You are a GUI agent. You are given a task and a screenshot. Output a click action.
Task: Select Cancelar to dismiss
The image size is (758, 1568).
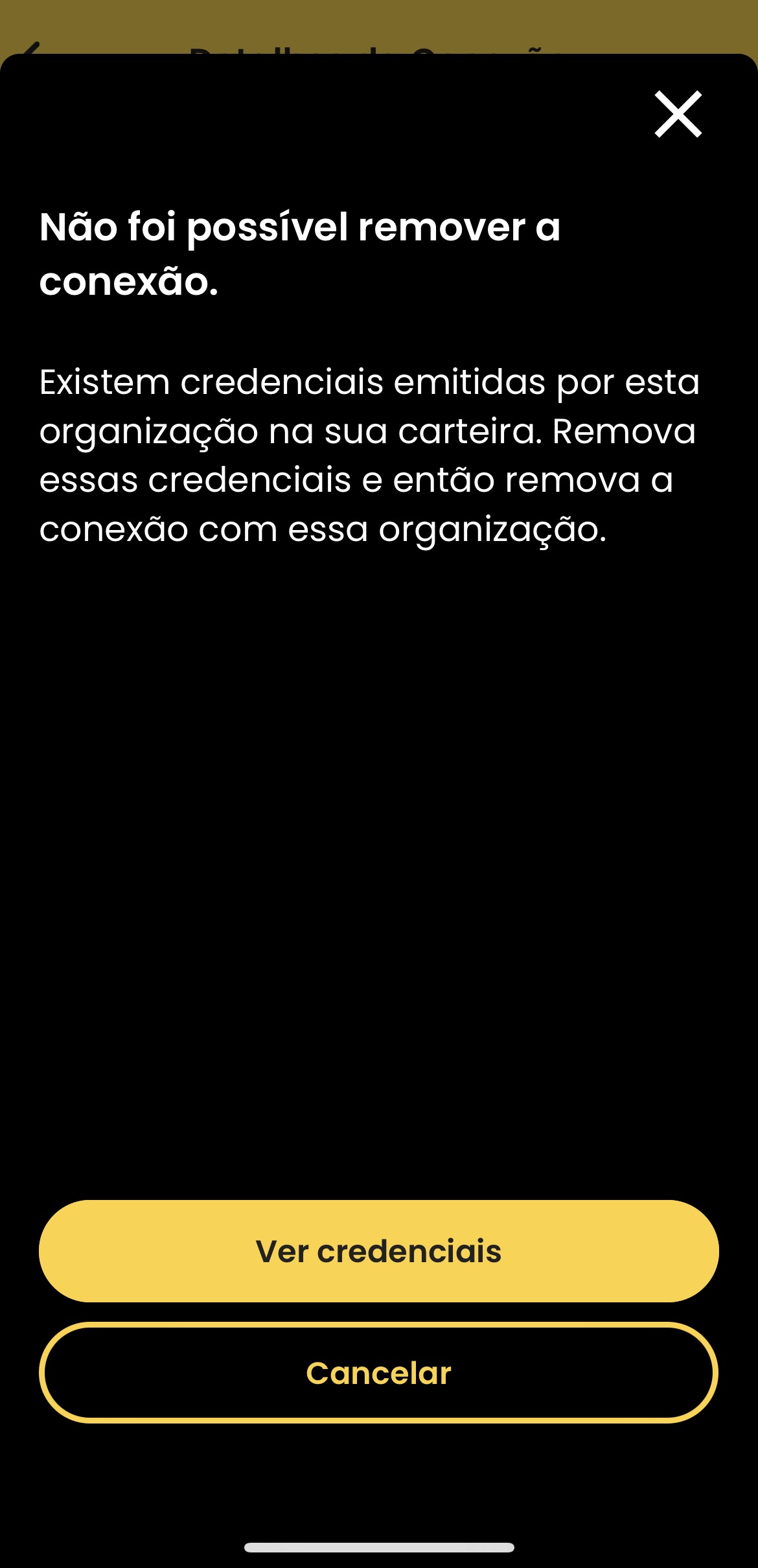(x=378, y=1372)
